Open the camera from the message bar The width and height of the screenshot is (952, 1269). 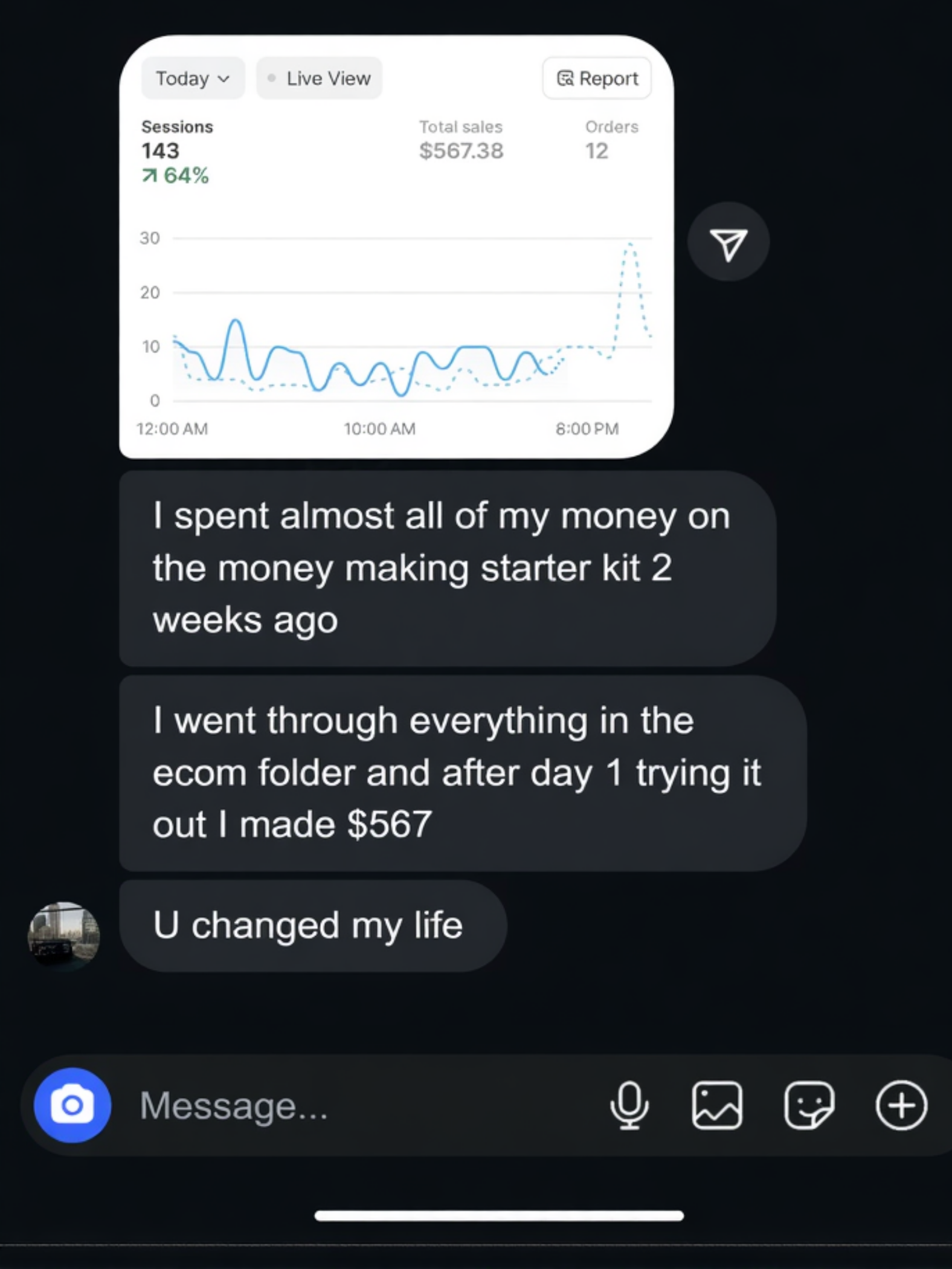[72, 1105]
